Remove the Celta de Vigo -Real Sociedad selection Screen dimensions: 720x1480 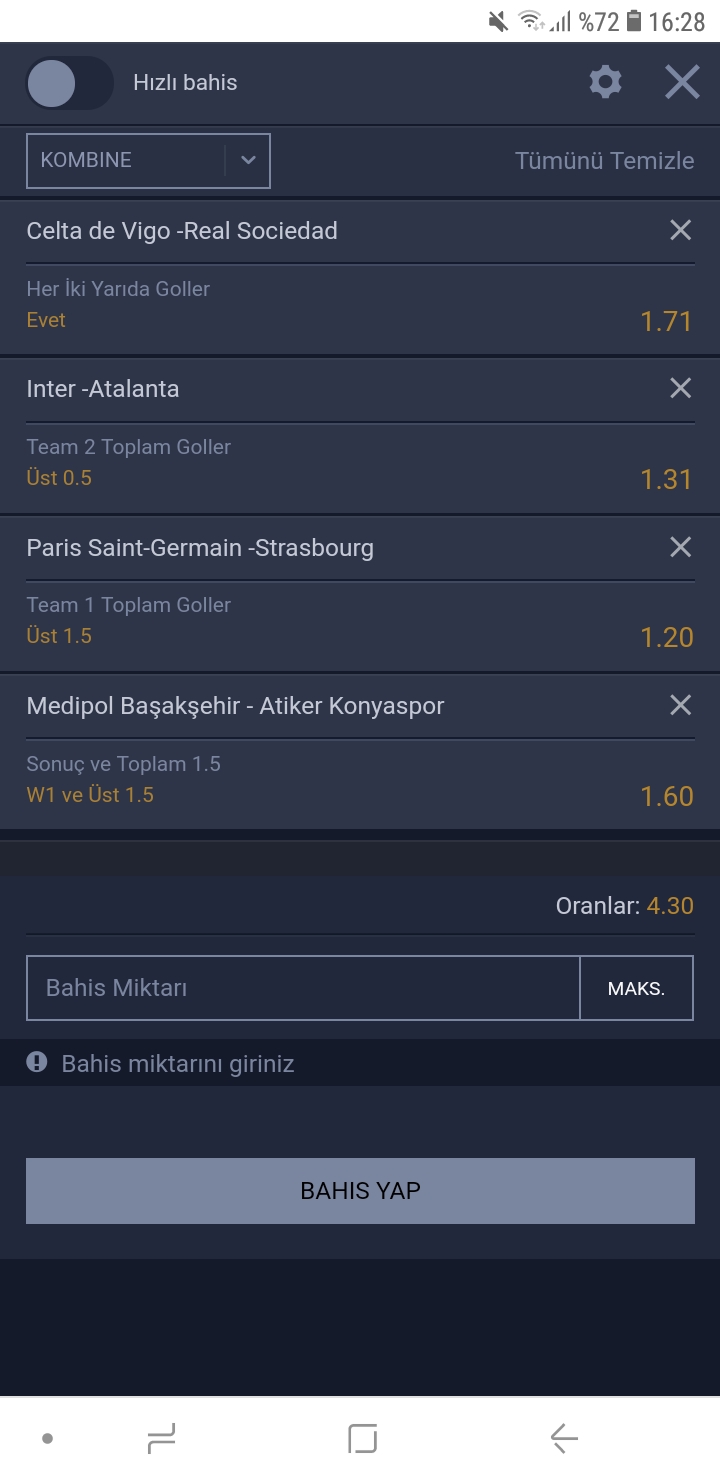pos(680,230)
